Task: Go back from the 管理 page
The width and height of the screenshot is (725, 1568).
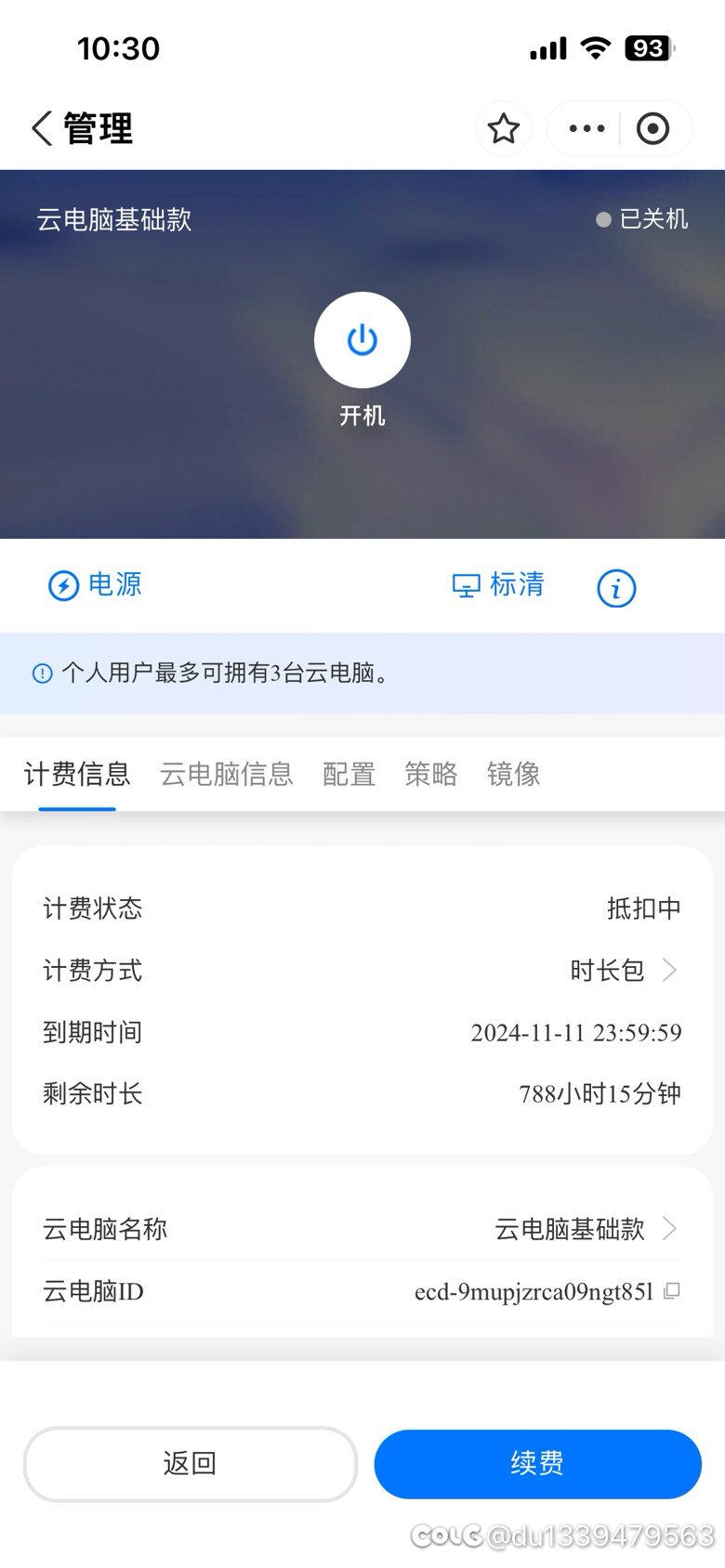Action: pos(42,128)
